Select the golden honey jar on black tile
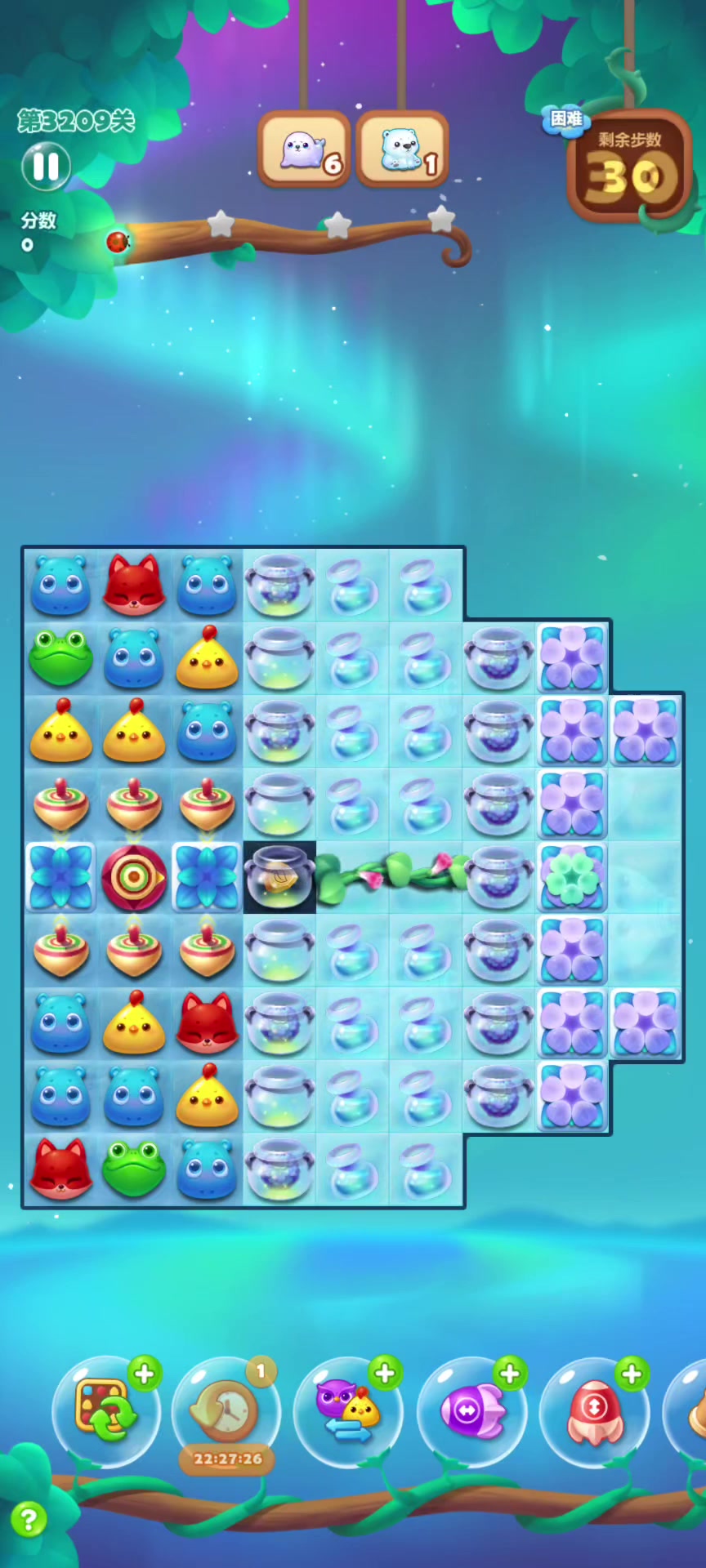 279,878
